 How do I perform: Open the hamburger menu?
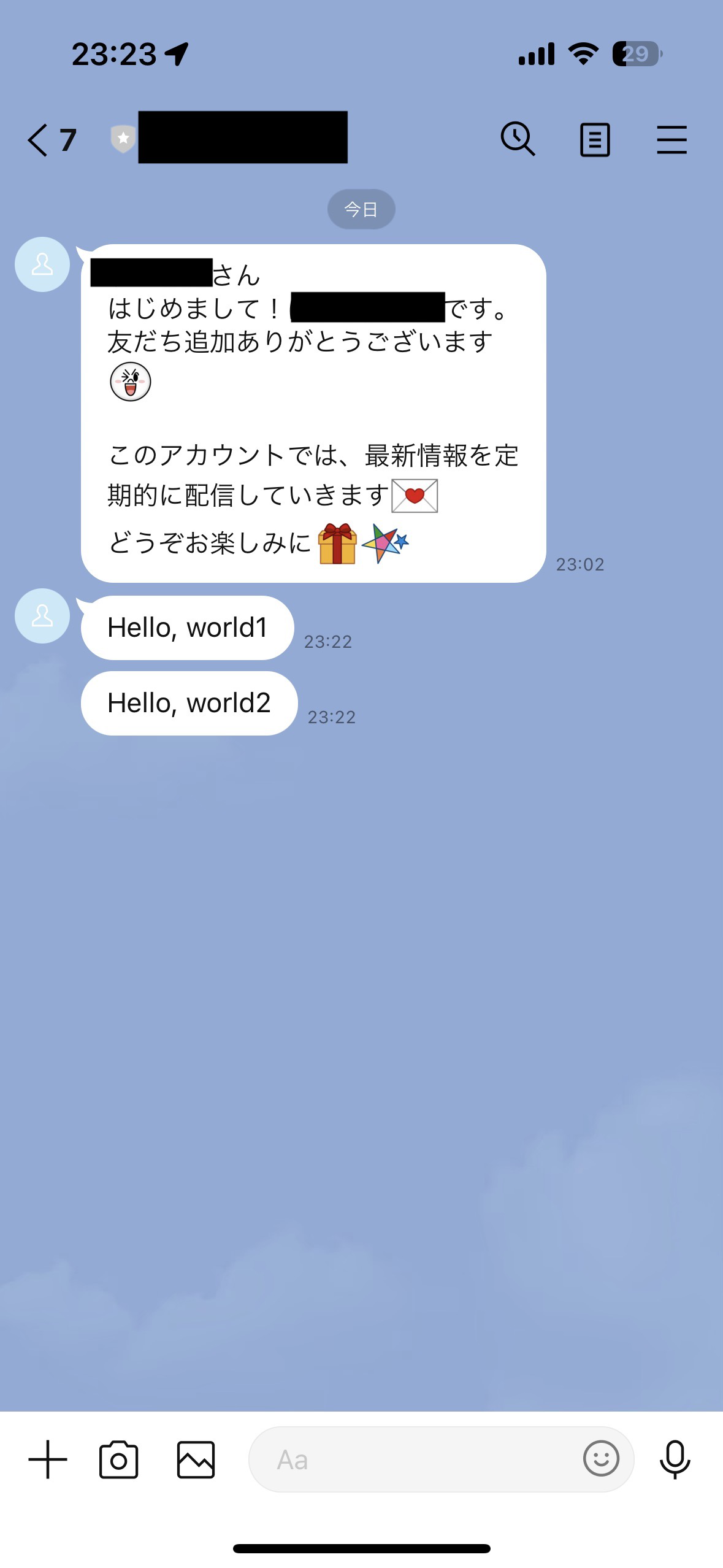pos(671,140)
